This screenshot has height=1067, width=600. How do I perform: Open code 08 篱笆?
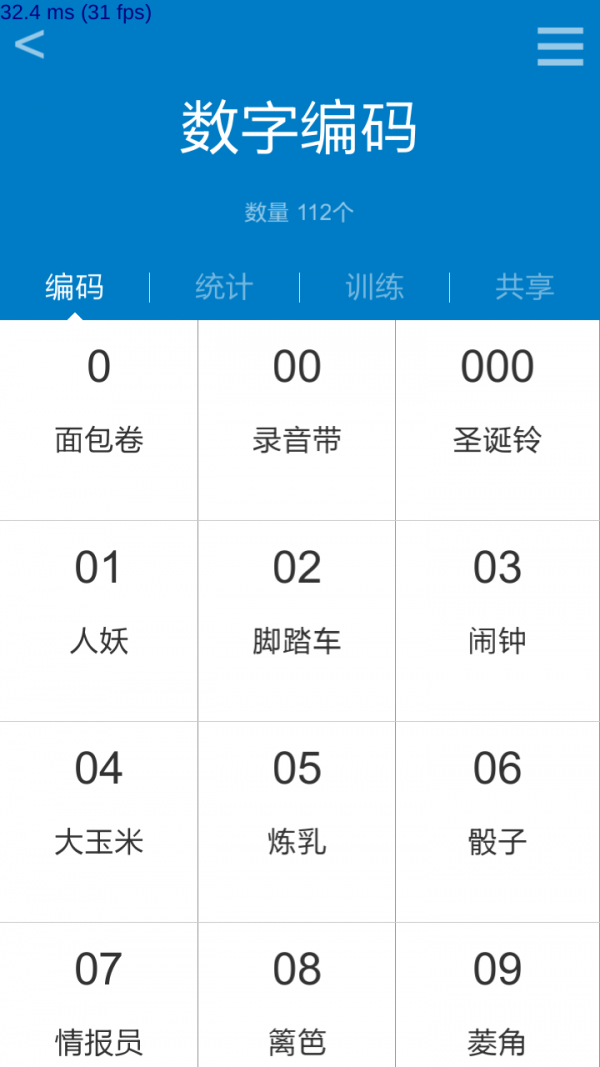tap(297, 1000)
